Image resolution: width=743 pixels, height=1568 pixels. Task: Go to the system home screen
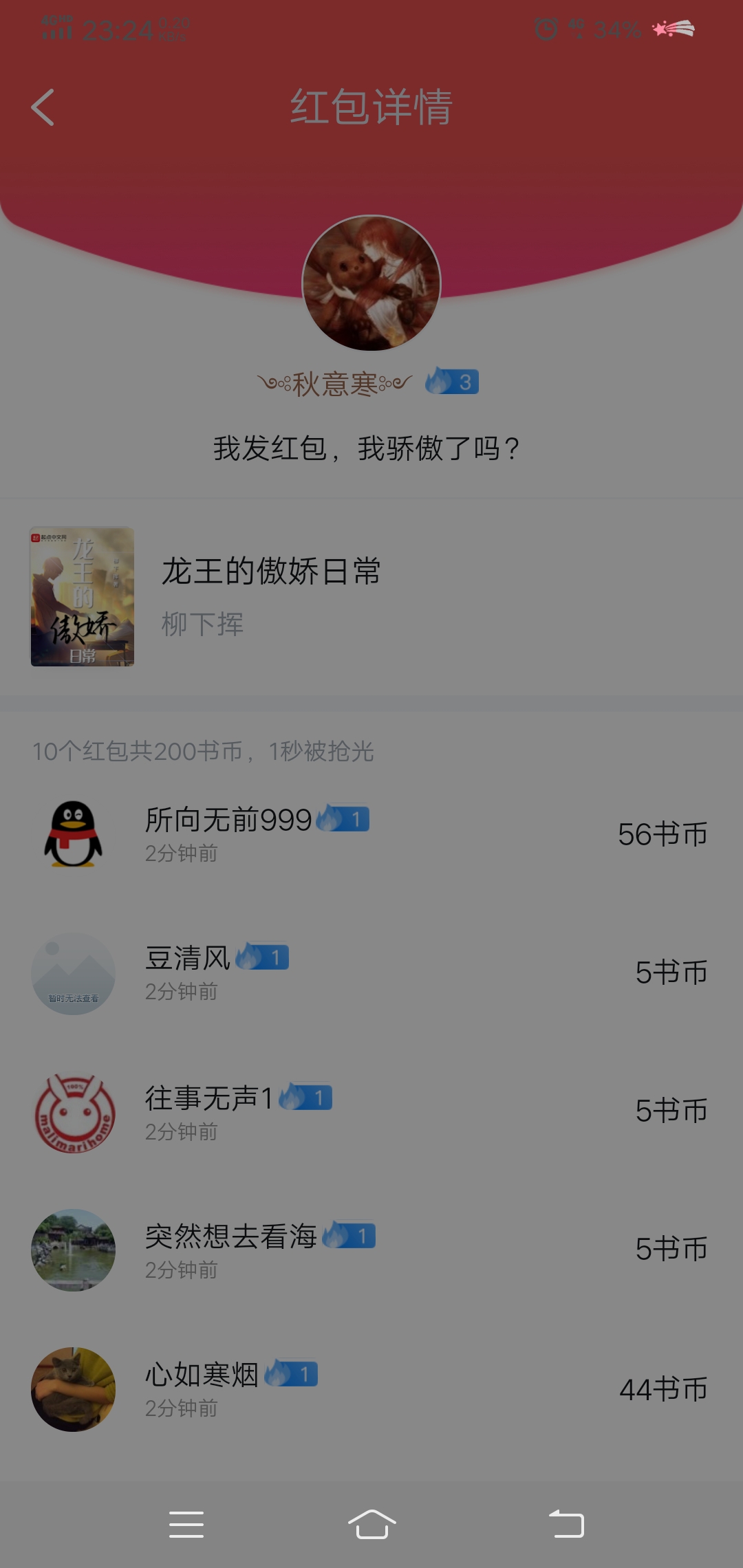[371, 1524]
